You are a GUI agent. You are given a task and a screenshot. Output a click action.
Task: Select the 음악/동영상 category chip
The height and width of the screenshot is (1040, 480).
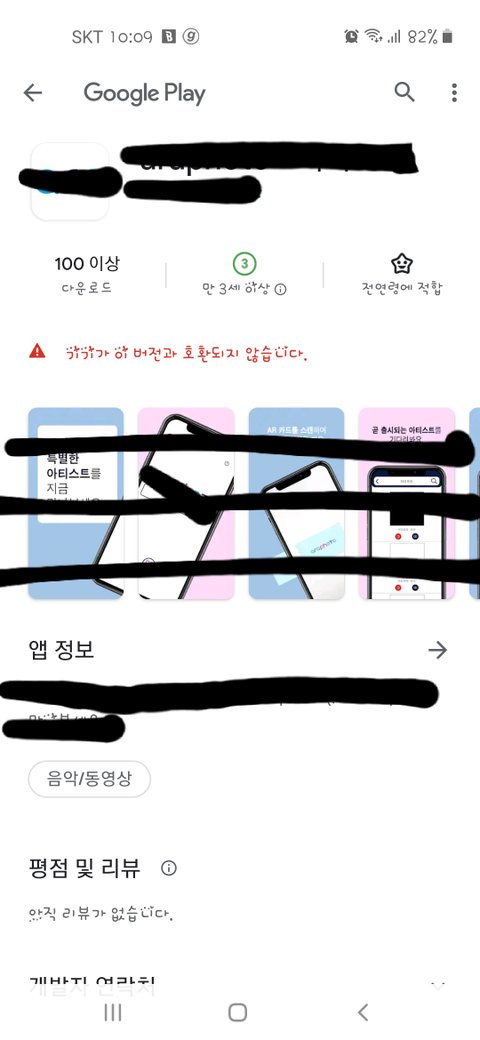point(90,779)
